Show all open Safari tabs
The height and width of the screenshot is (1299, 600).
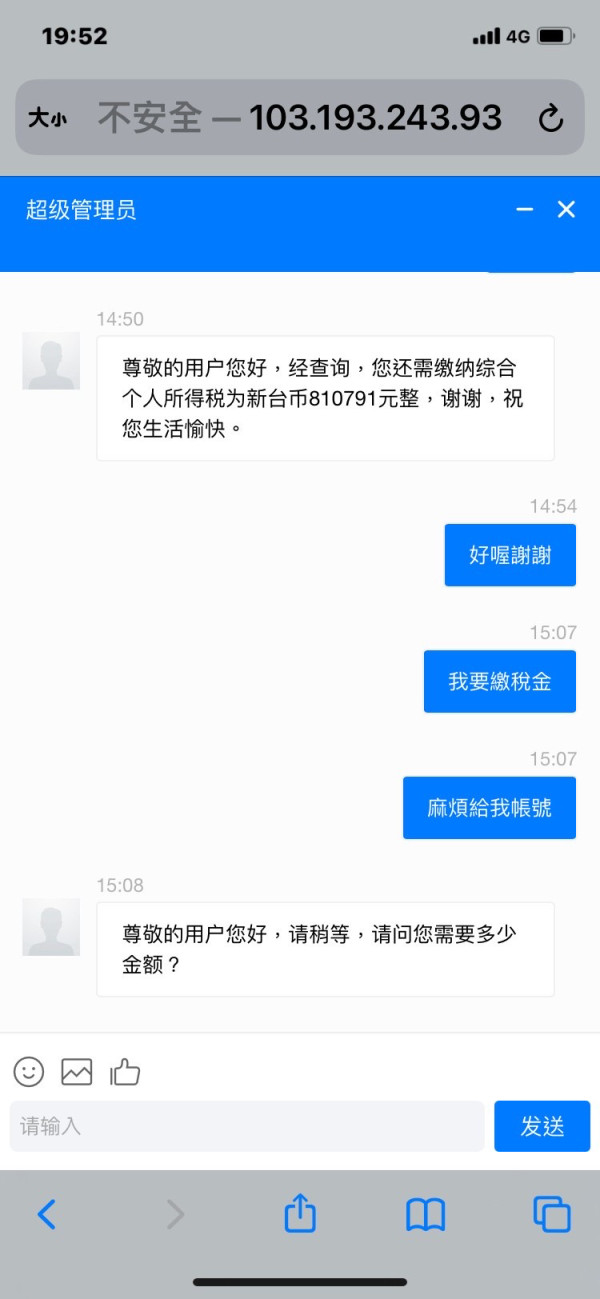point(552,1214)
